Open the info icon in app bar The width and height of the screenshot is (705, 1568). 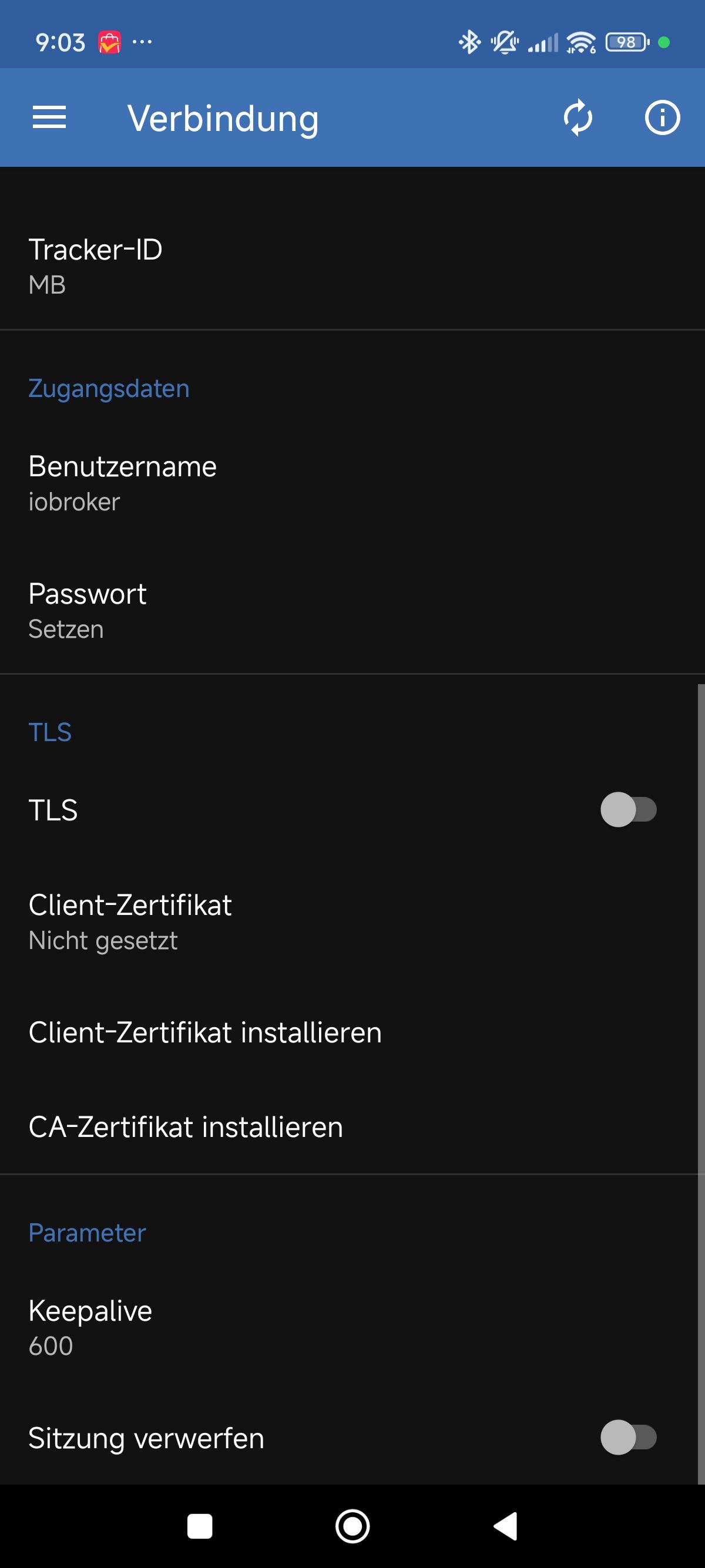pos(662,117)
